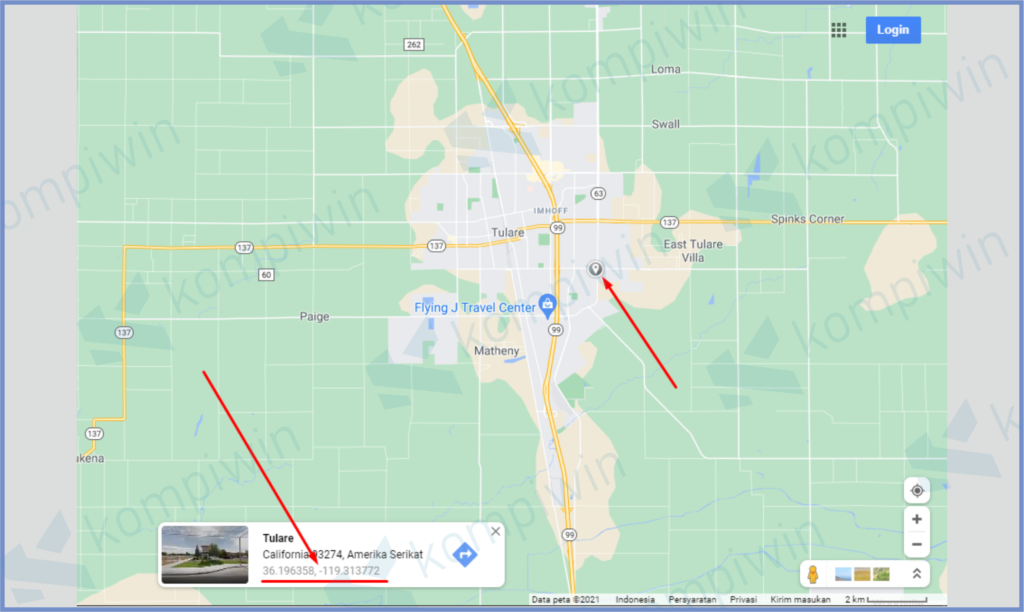The width and height of the screenshot is (1024, 612).
Task: Close the Tulare info card
Action: pos(495,532)
